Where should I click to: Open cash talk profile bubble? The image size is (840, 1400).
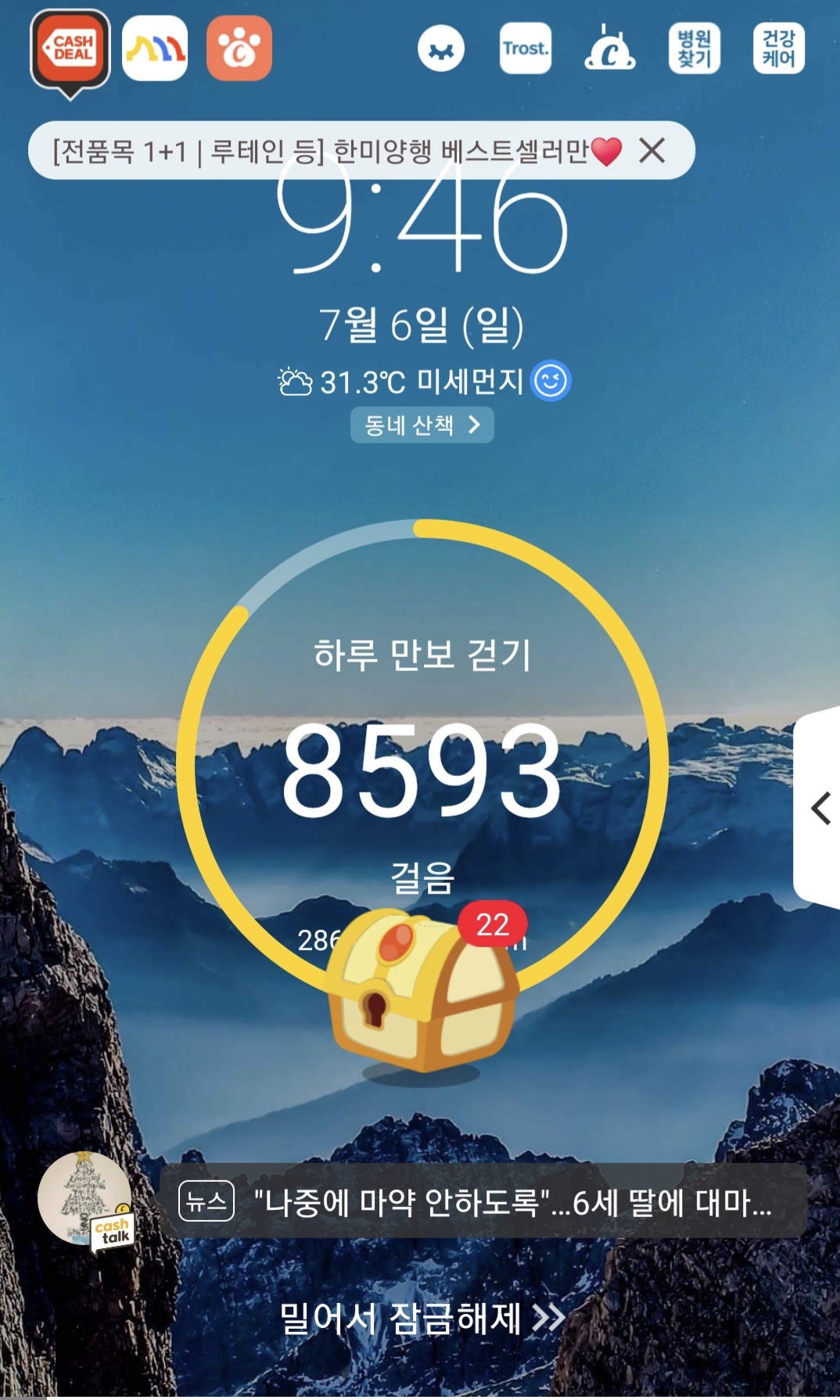click(x=86, y=1199)
